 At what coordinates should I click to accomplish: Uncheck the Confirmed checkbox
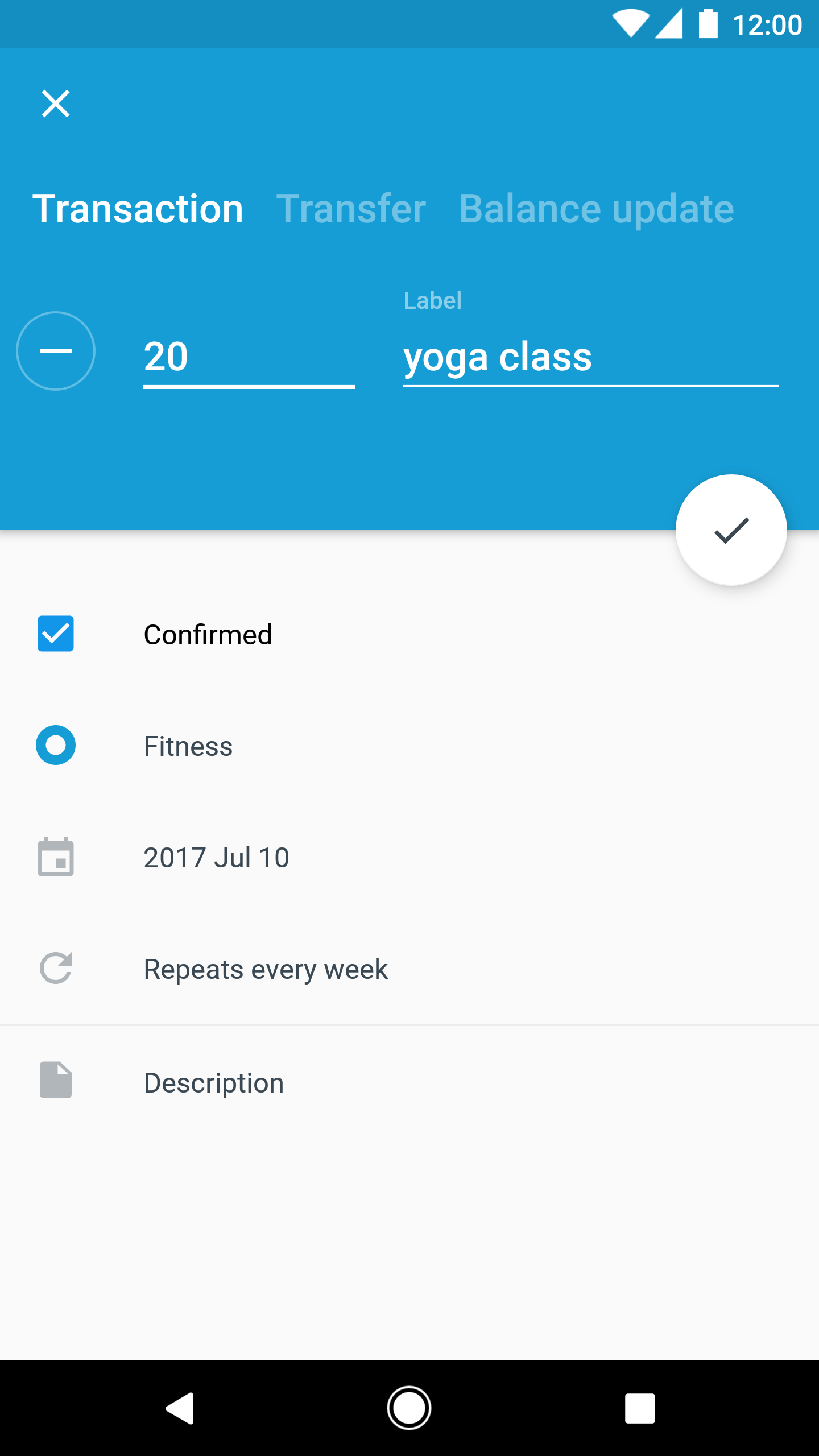coord(56,634)
